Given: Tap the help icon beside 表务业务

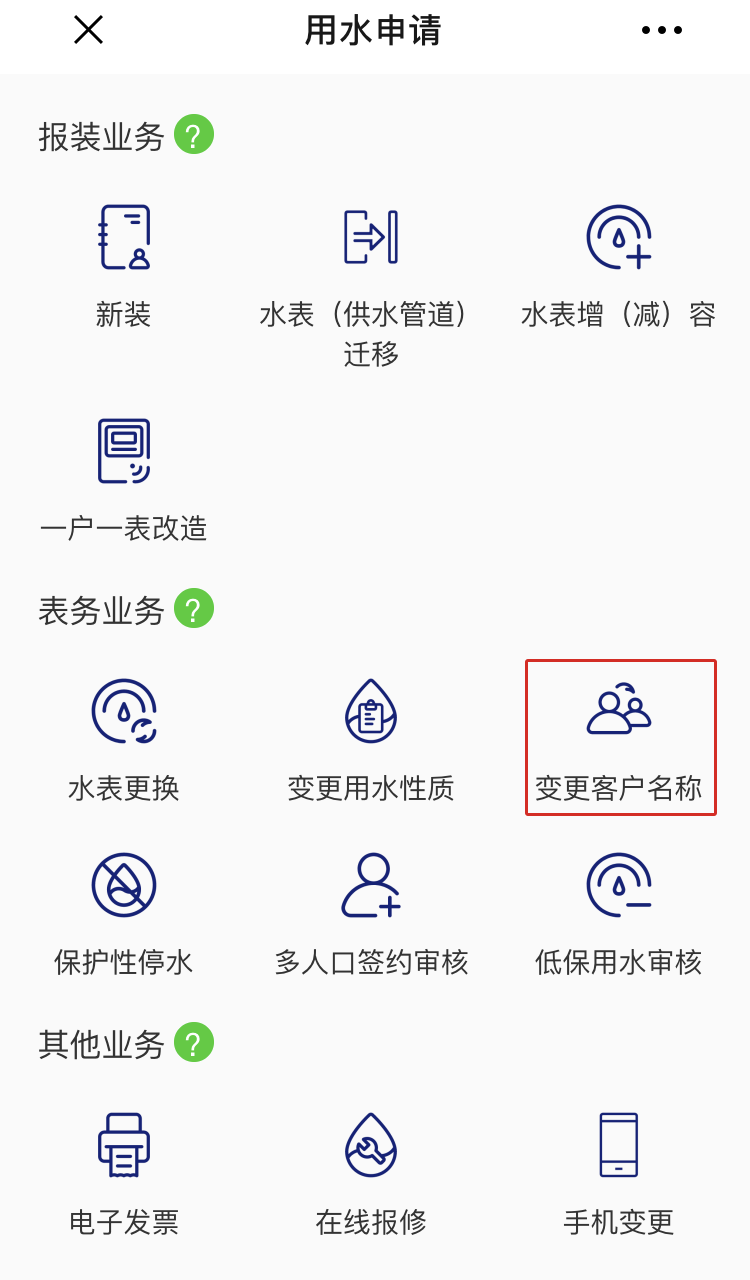Looking at the screenshot, I should point(194,608).
